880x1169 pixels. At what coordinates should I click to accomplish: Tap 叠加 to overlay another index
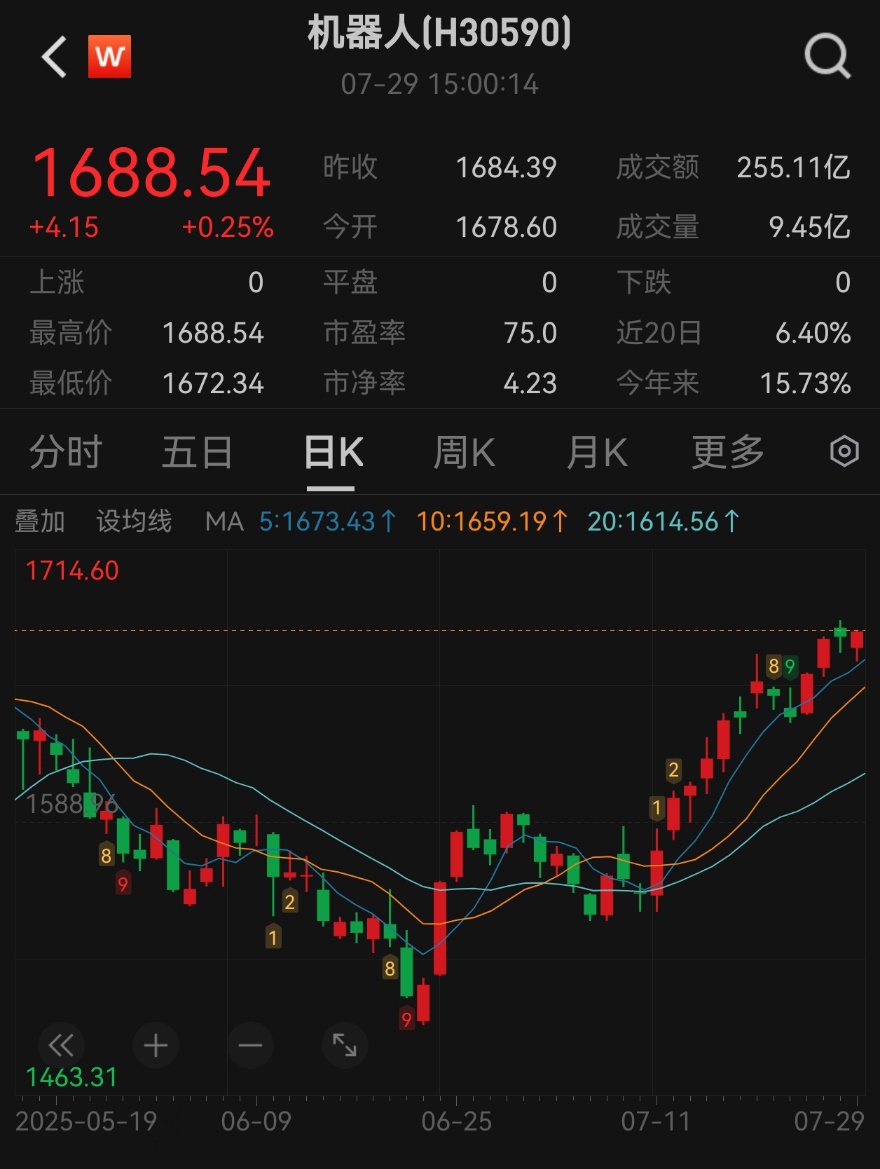(40, 521)
